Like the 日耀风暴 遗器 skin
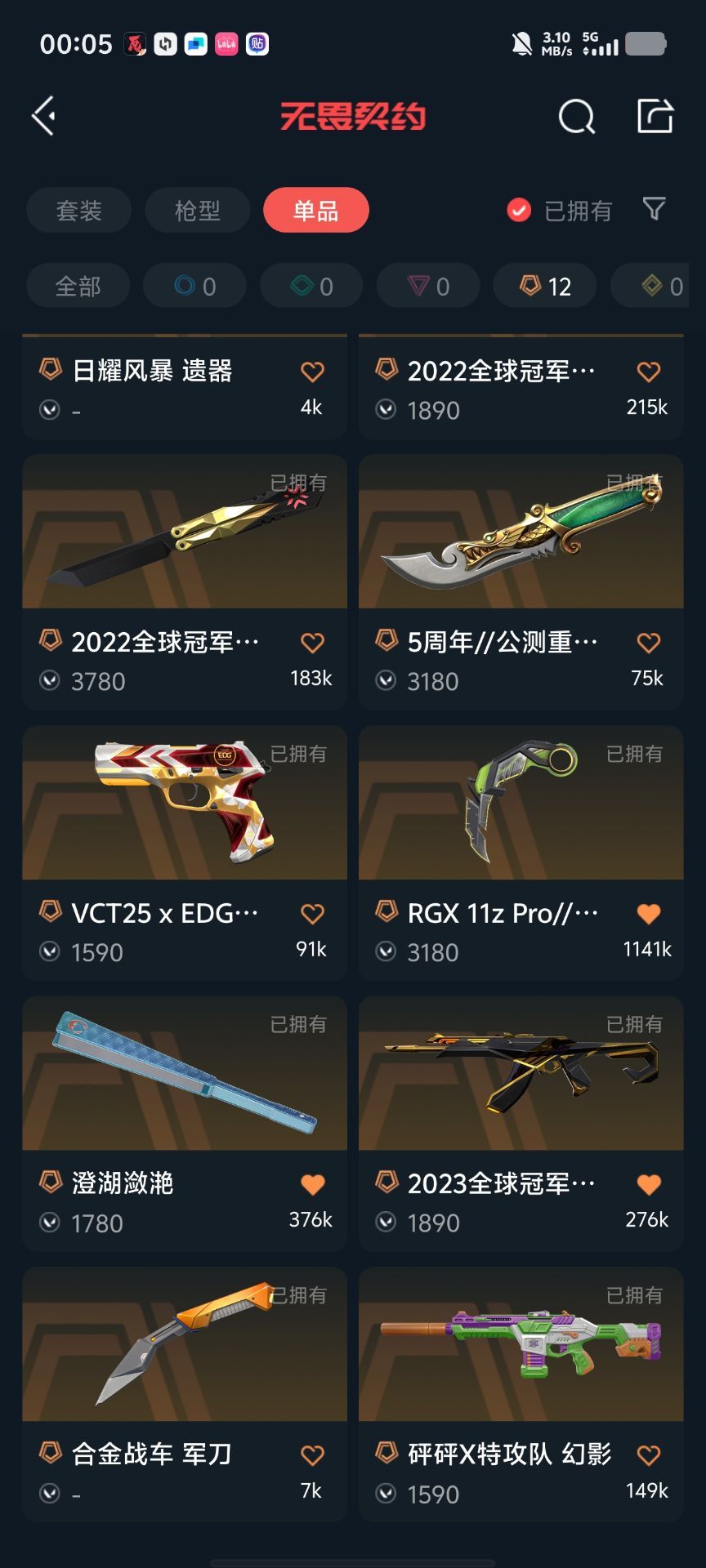 (x=312, y=372)
